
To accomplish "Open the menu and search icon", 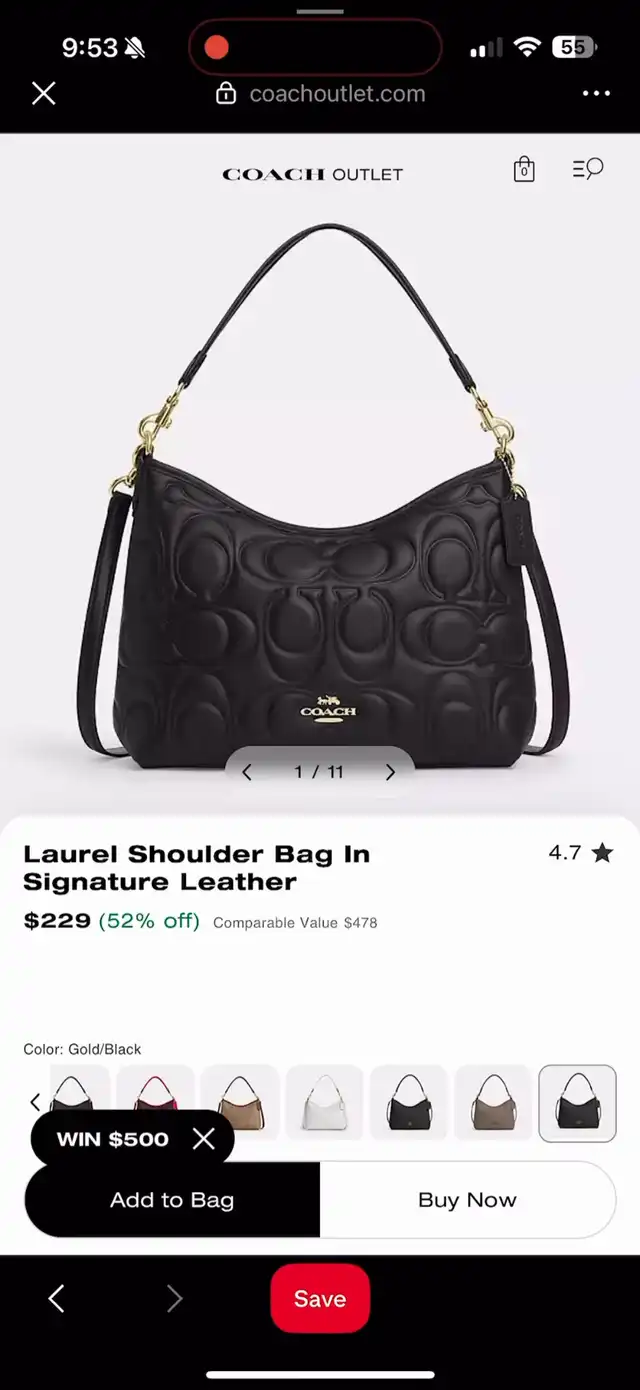I will (x=587, y=169).
